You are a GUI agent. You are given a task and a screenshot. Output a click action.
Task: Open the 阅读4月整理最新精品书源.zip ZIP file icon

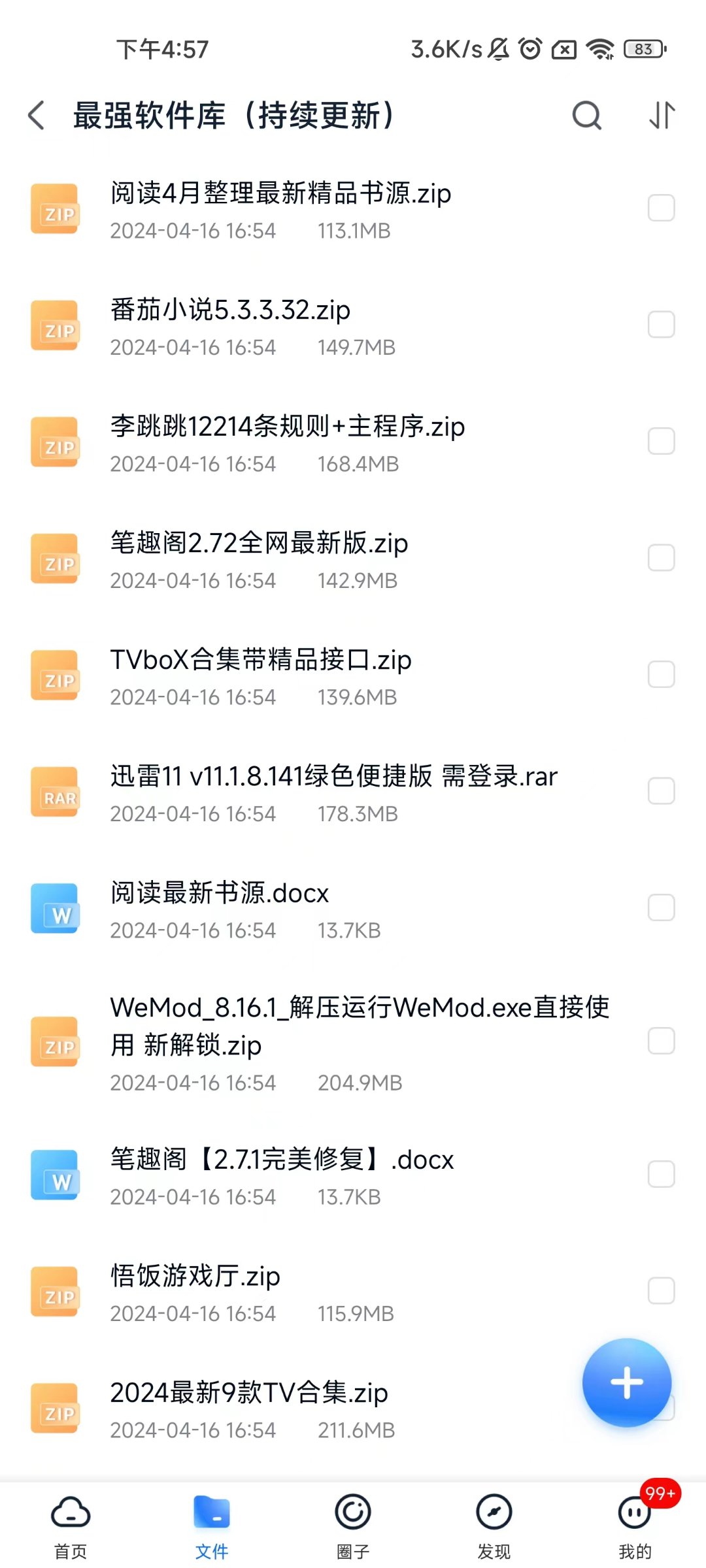pyautogui.click(x=55, y=209)
